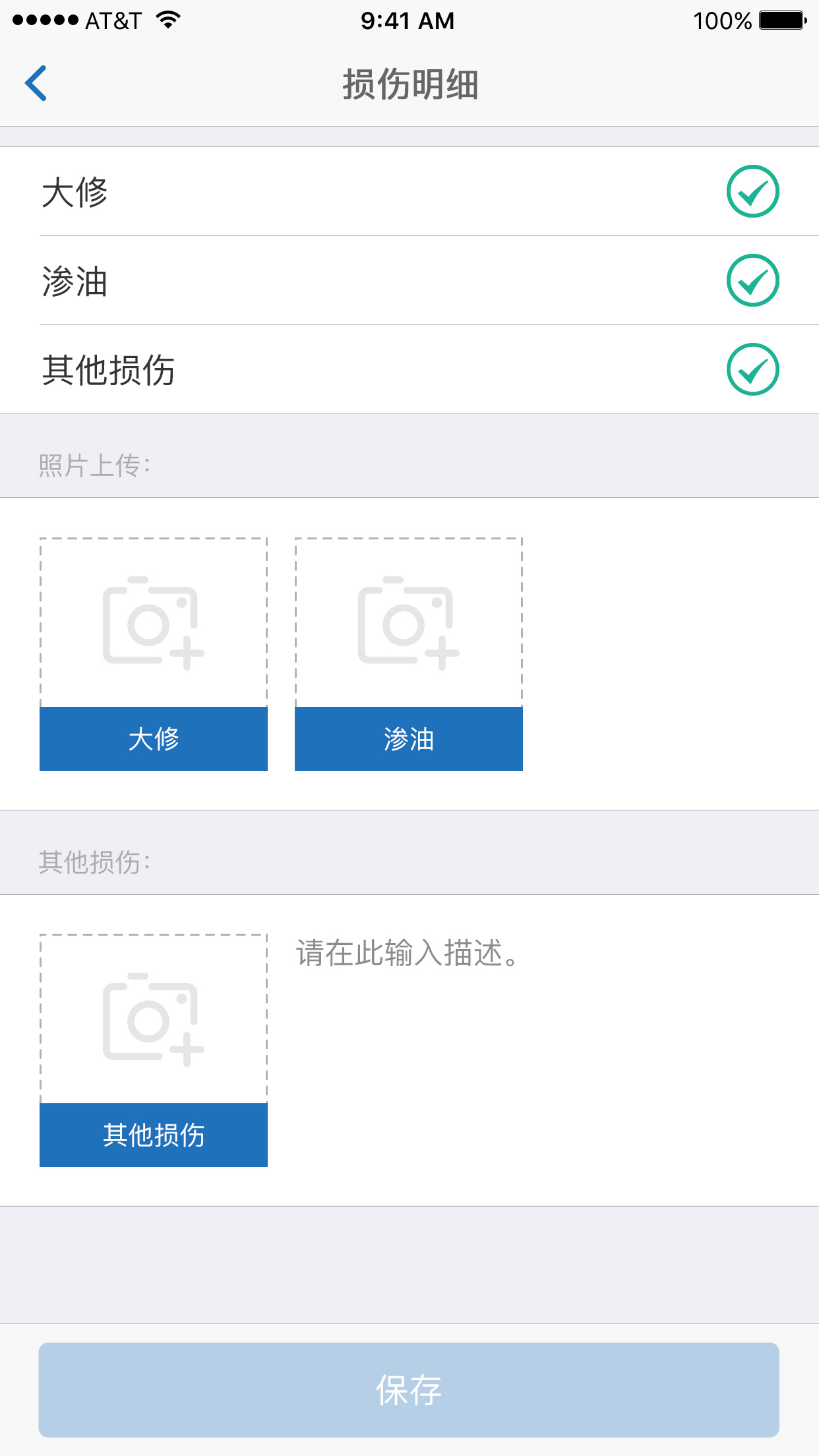
Task: Toggle the 渗油 checkmark
Action: click(752, 280)
